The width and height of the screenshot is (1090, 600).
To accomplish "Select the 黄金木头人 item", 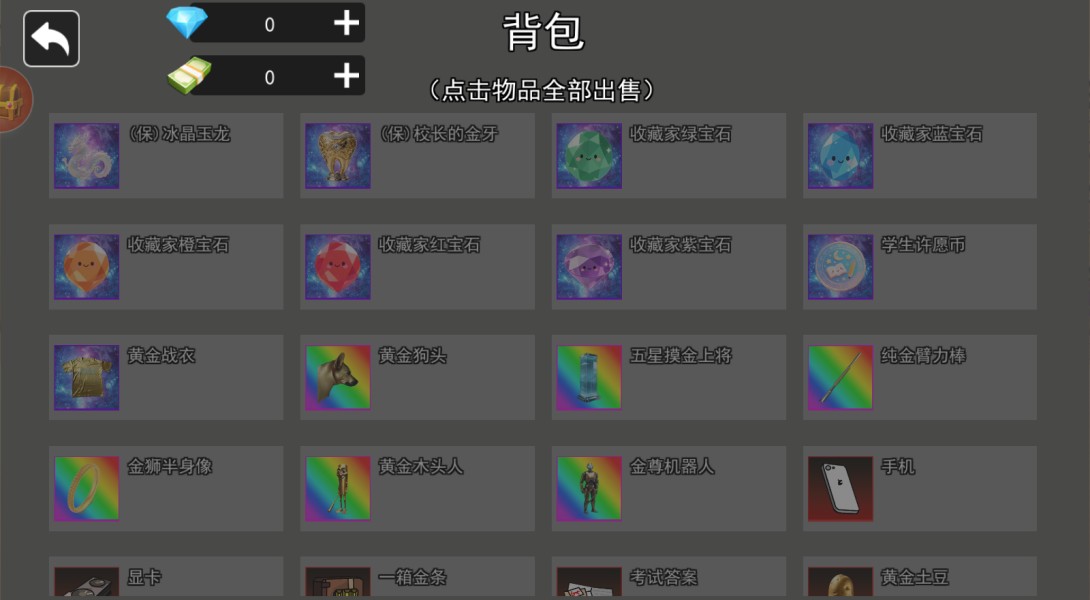I will 417,489.
